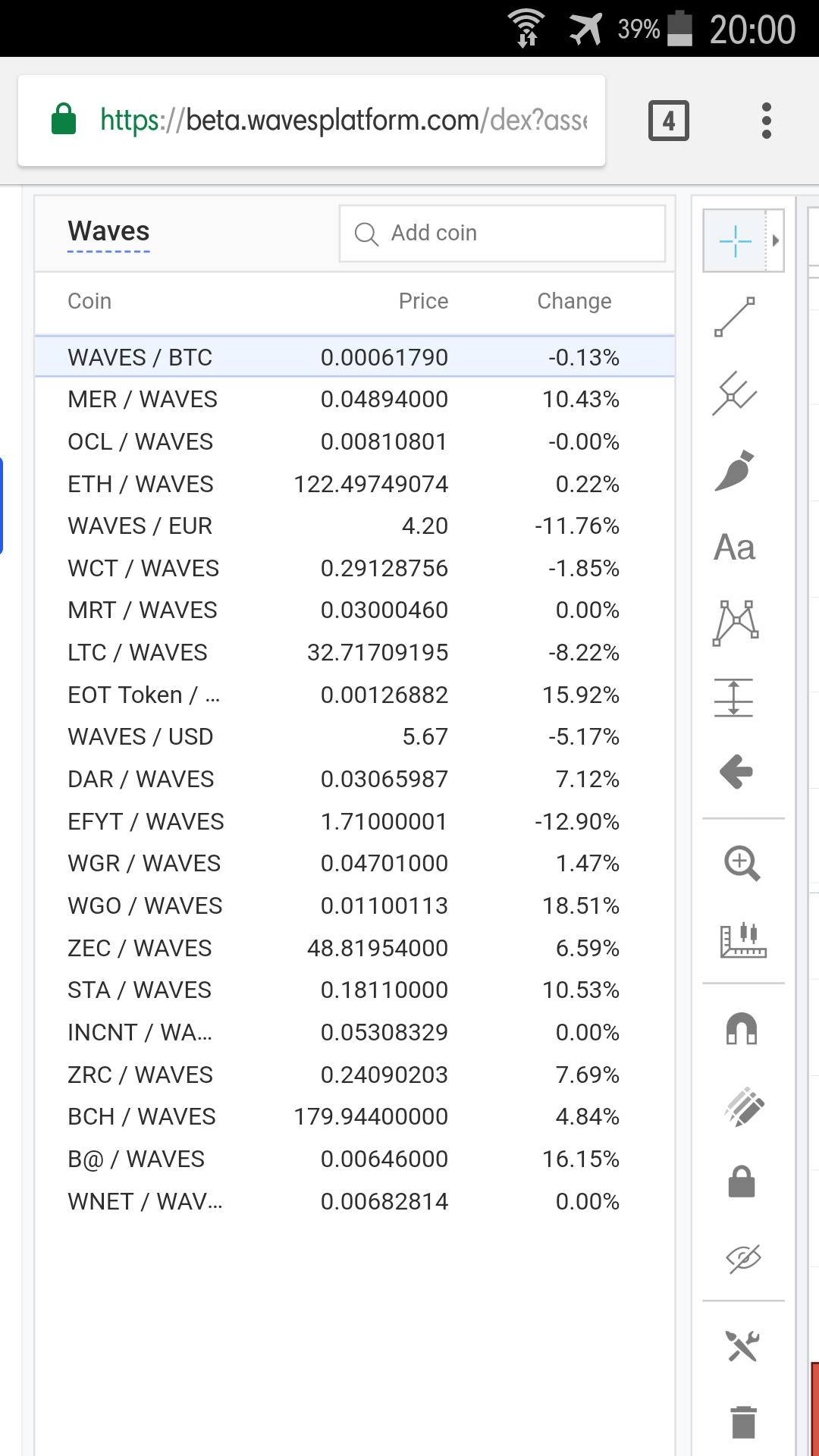Enable the magnet snap mode
Viewport: 819px width, 1456px height.
tap(742, 1029)
